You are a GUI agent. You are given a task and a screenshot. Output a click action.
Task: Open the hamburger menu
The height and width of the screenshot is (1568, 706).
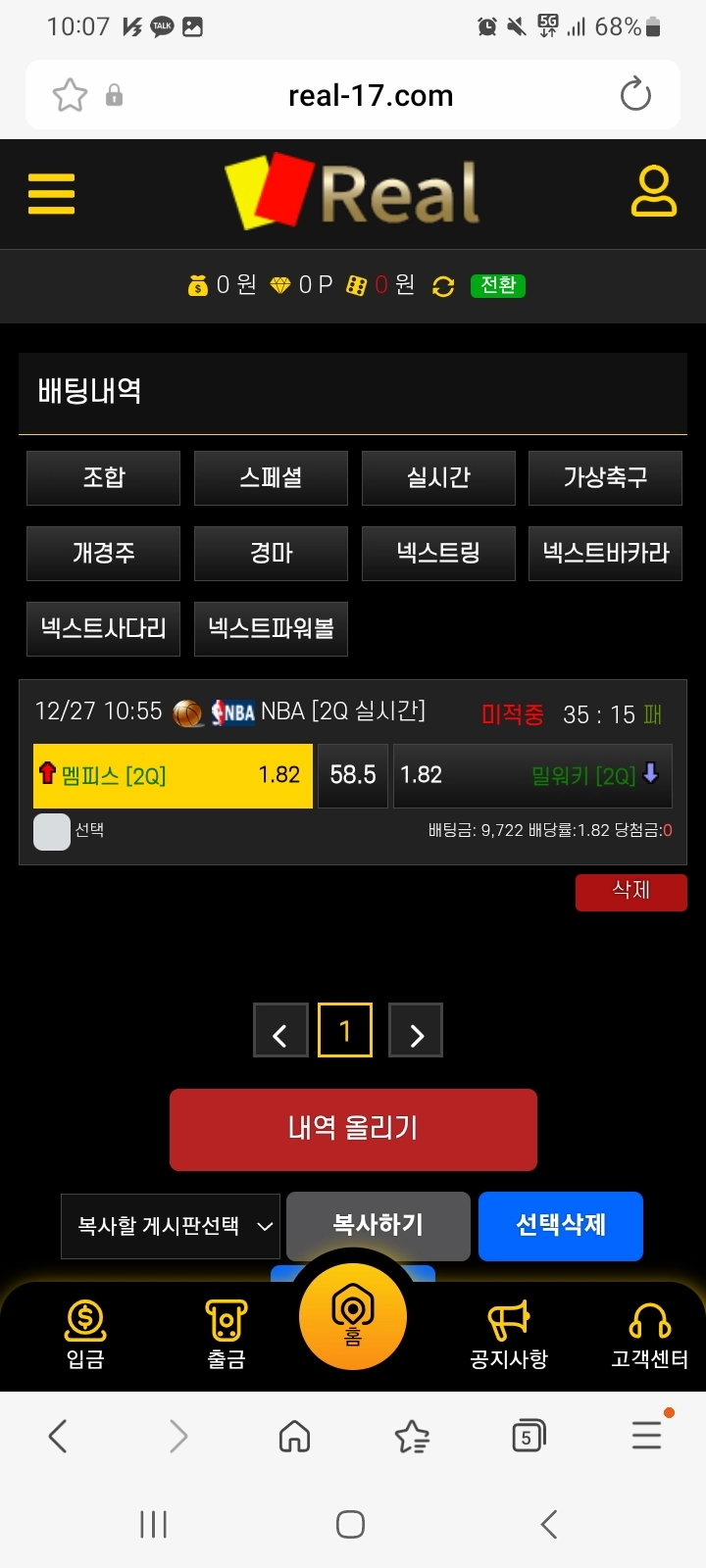tap(51, 193)
